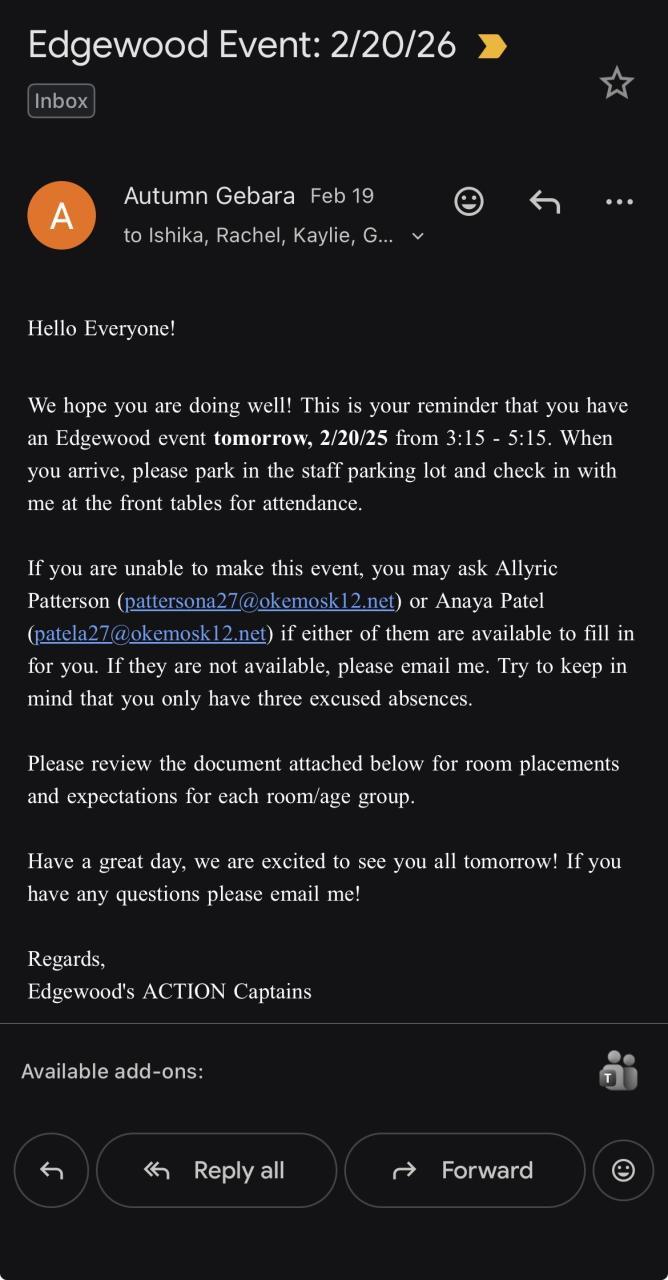Add an emoji reaction beside the sender name
This screenshot has height=1280, width=668.
pos(469,202)
